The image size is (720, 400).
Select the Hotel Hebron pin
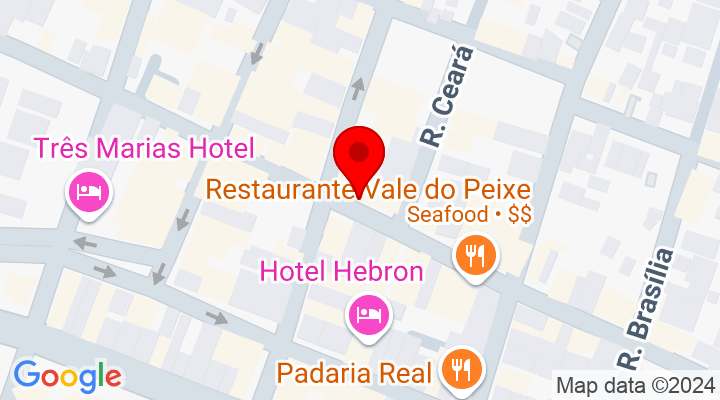click(x=369, y=313)
